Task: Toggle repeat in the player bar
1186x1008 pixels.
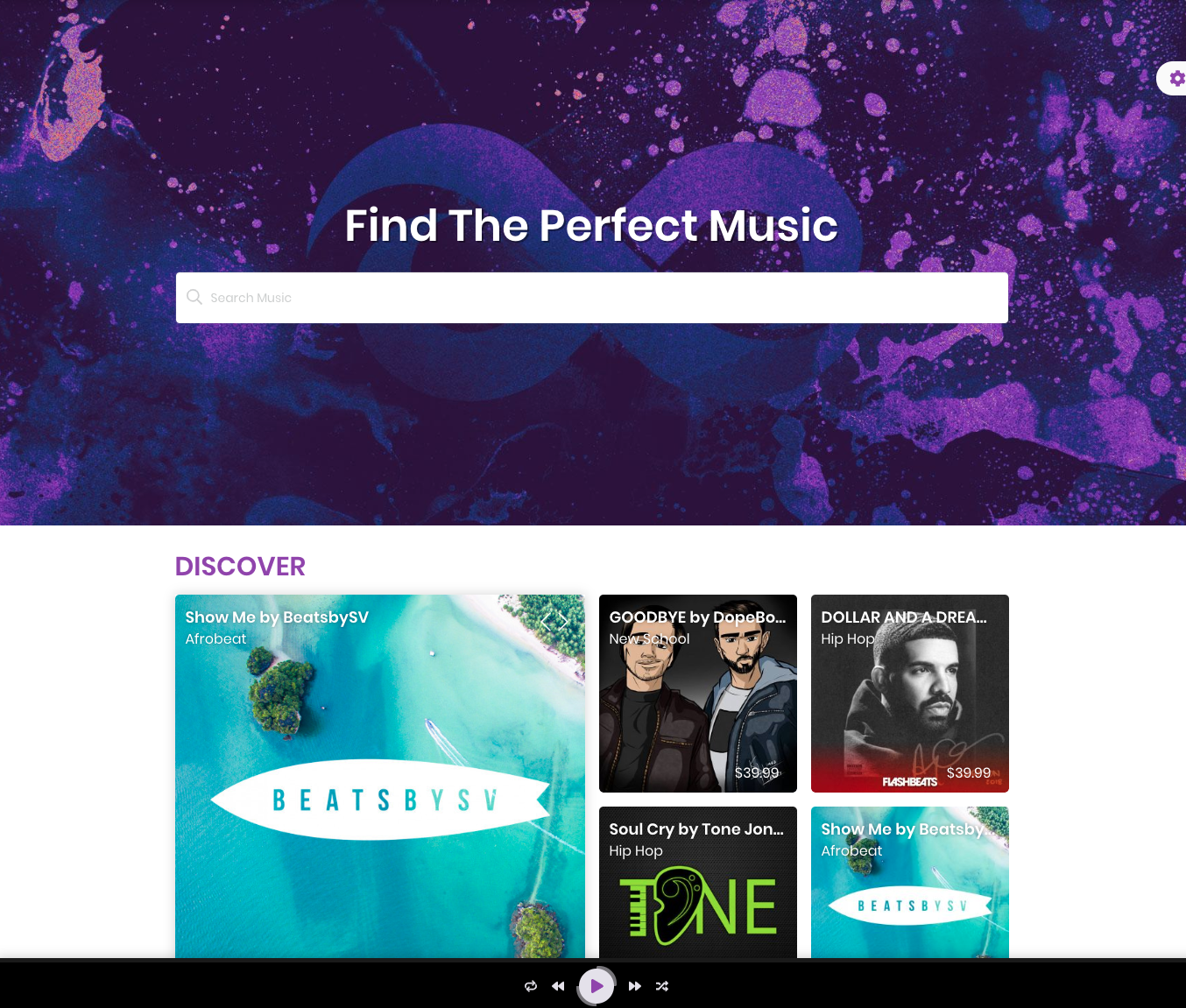Action: (x=531, y=986)
